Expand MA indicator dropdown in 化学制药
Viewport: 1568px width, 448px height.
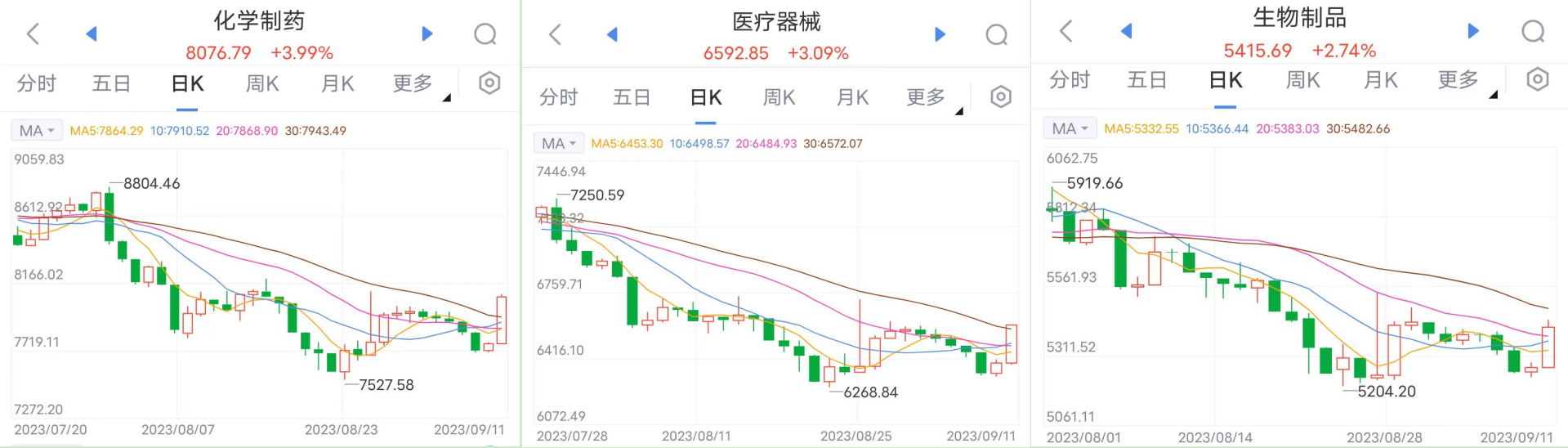click(x=37, y=131)
